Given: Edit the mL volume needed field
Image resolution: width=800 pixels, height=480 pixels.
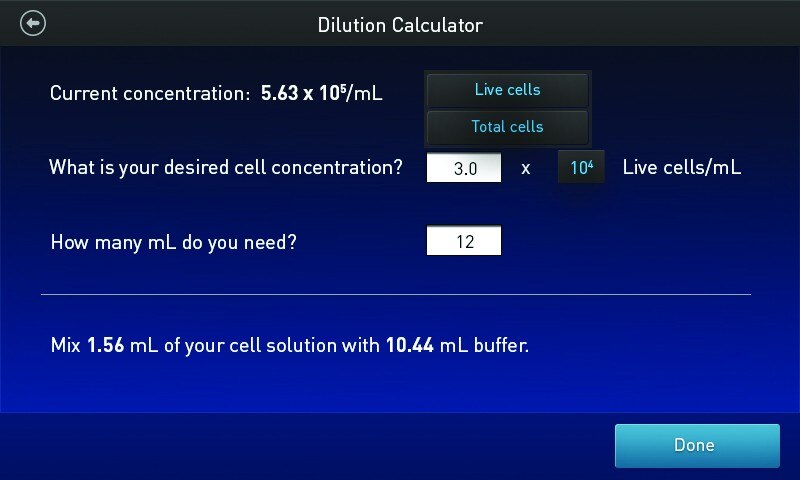Looking at the screenshot, I should [x=464, y=241].
